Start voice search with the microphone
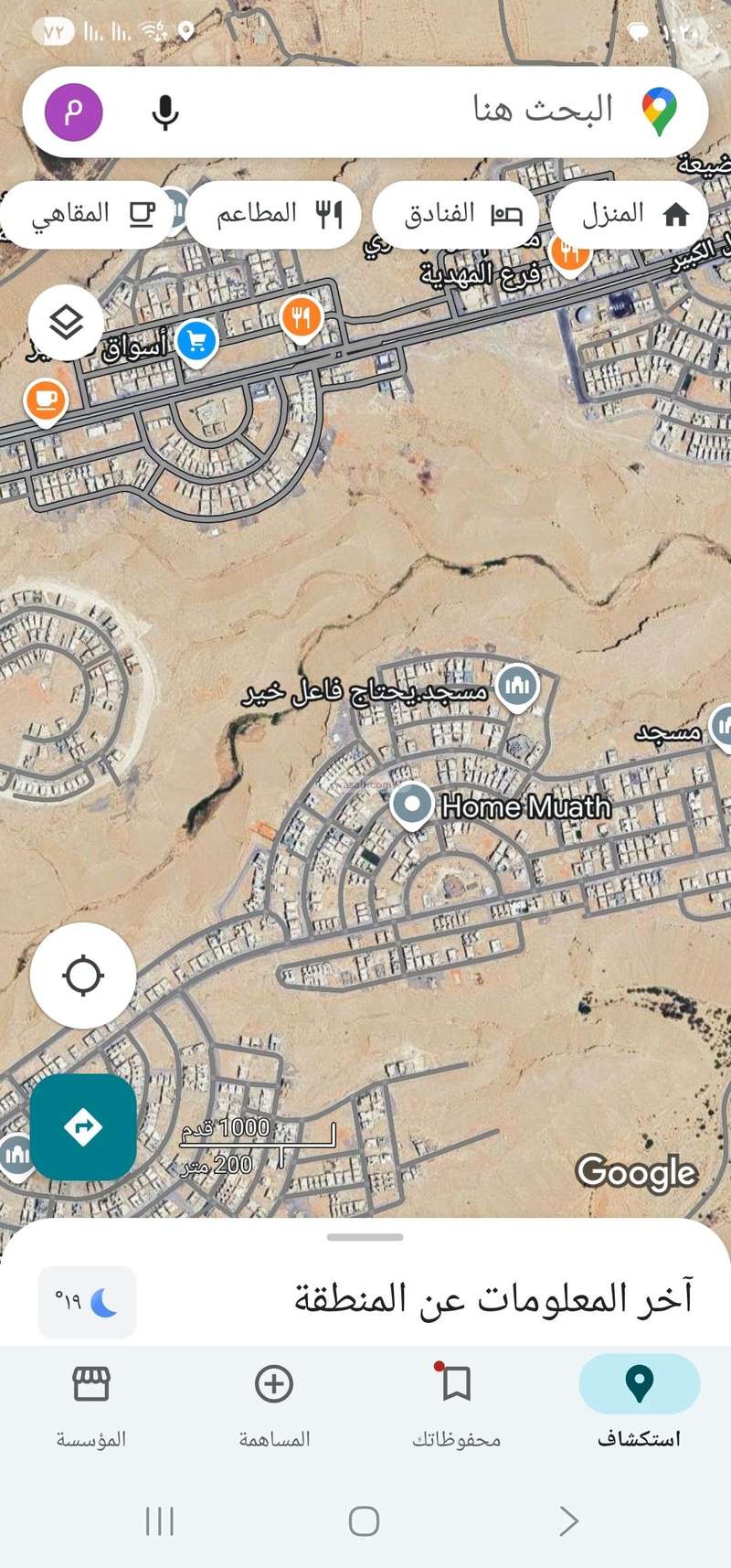731x1568 pixels. [x=165, y=112]
